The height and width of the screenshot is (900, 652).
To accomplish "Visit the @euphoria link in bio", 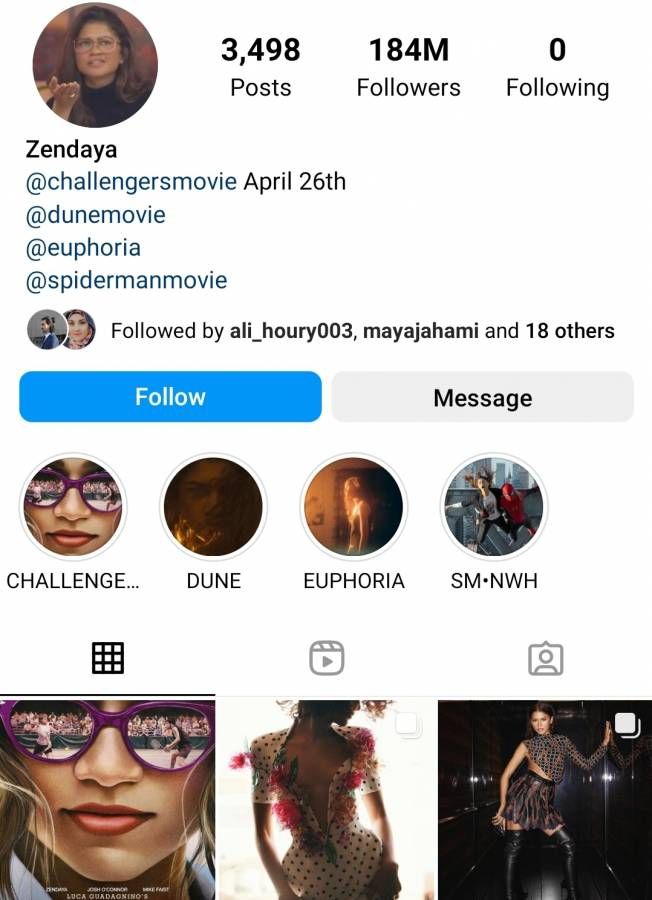I will [83, 248].
